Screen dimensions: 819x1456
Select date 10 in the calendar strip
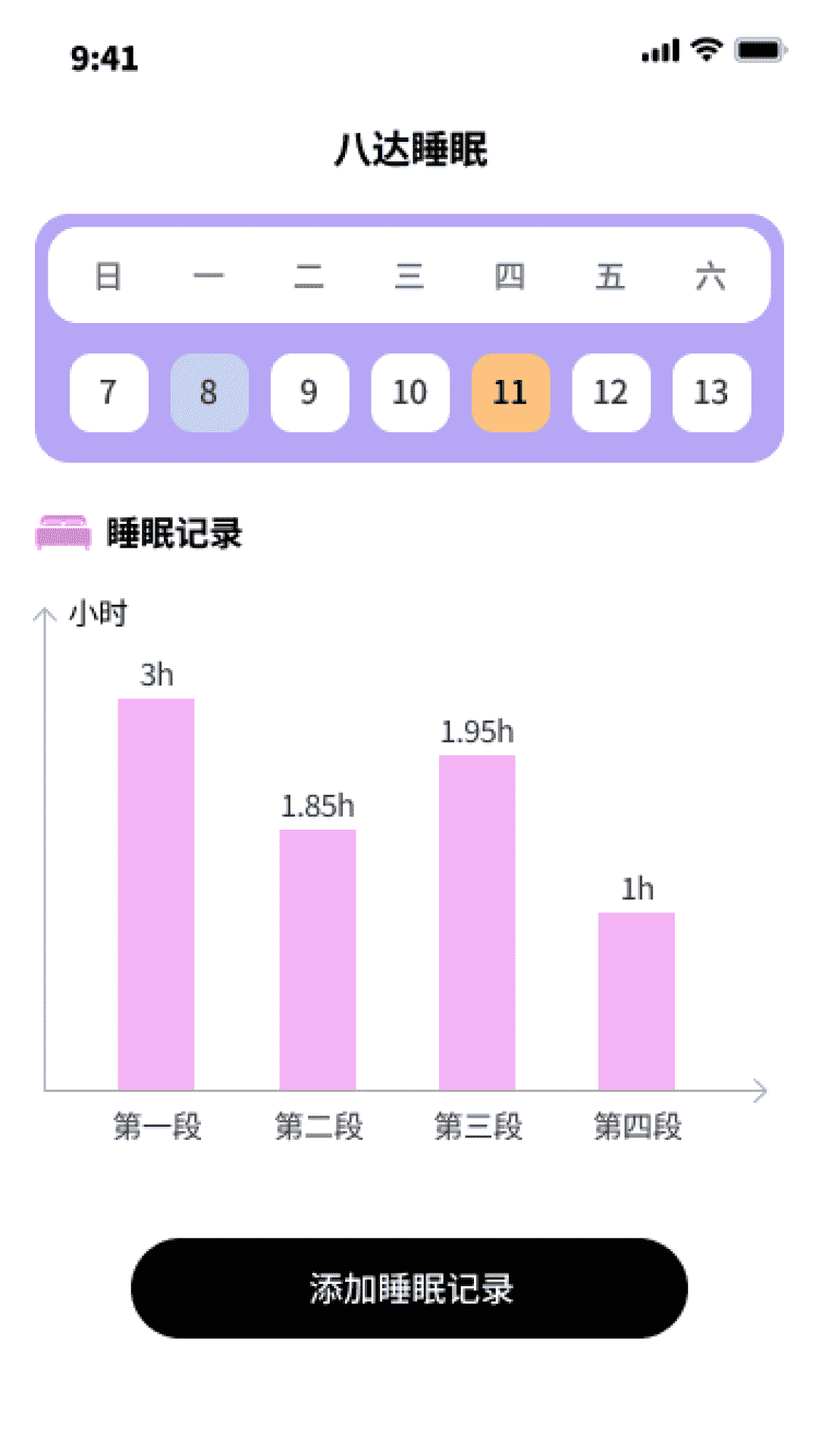[x=409, y=393]
